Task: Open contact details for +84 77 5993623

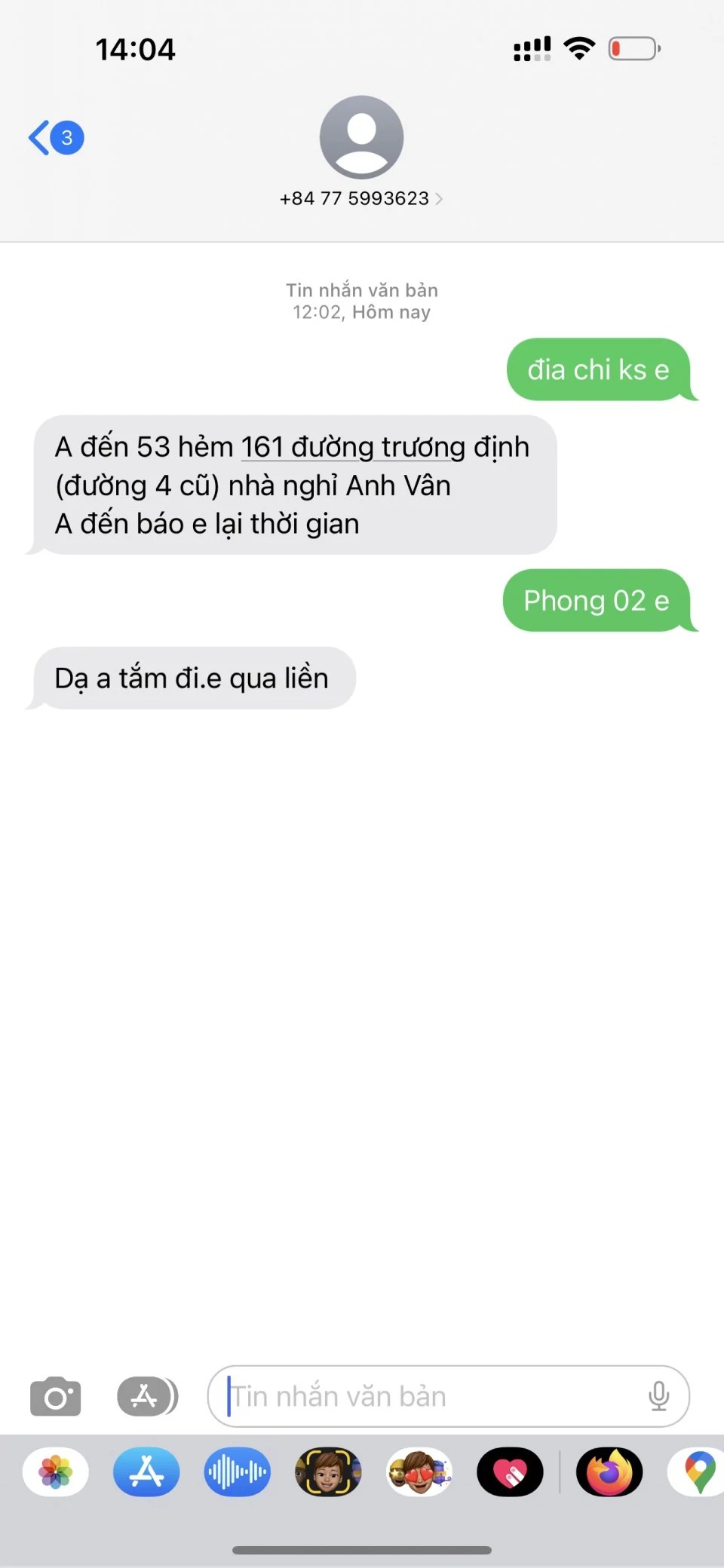Action: (x=360, y=198)
